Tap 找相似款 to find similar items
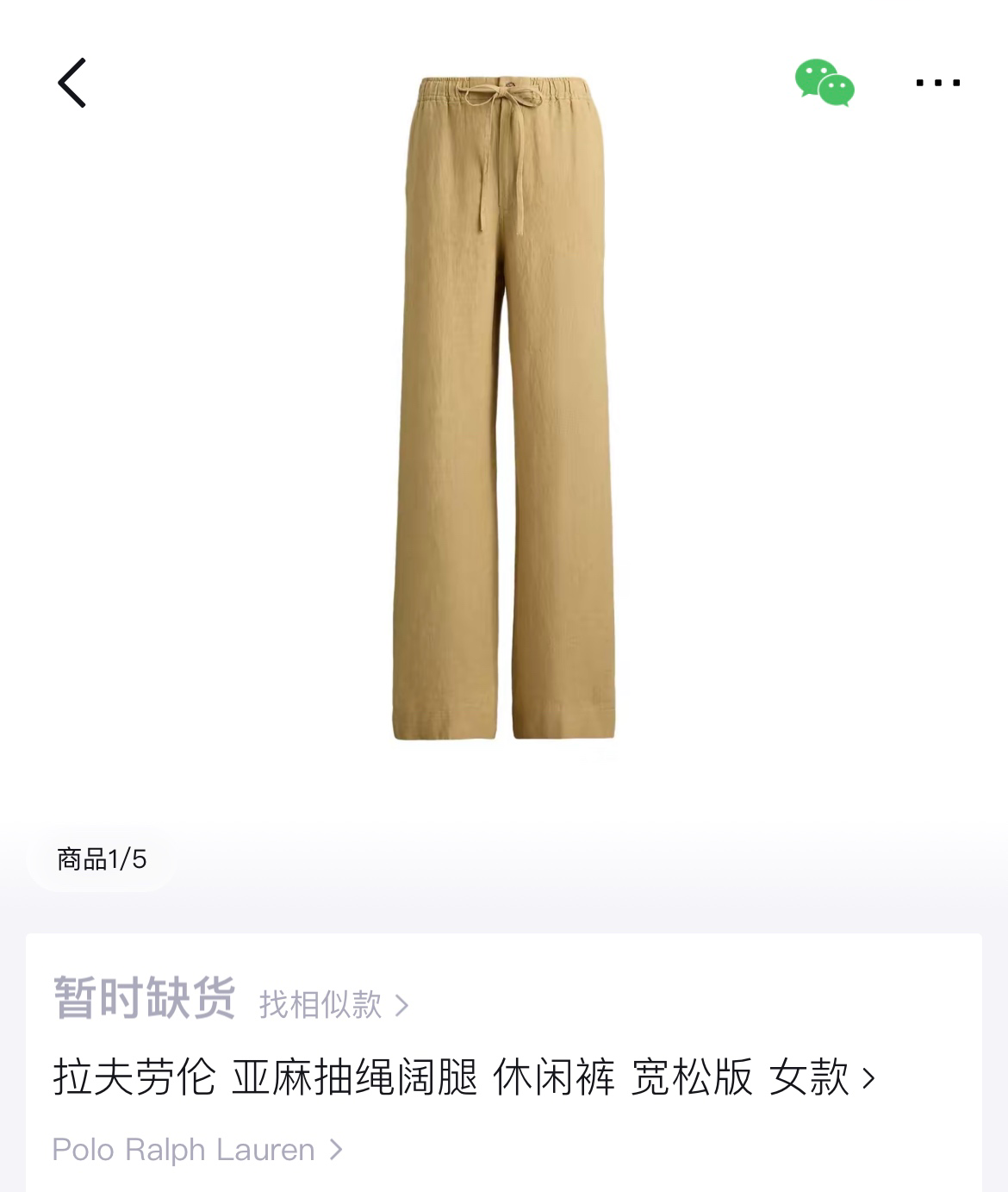 pos(334,1004)
